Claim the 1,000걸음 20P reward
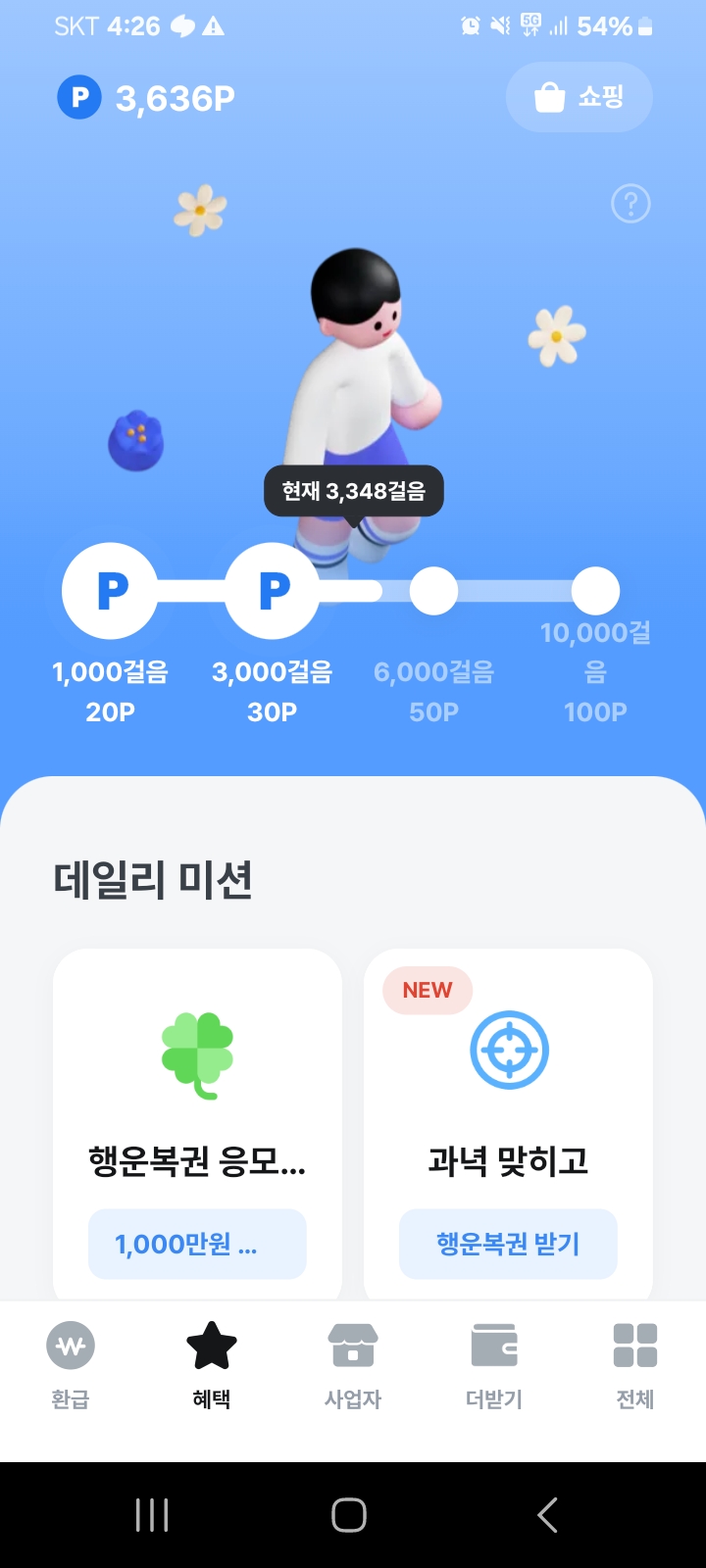Image resolution: width=706 pixels, height=1568 pixels. tap(110, 591)
